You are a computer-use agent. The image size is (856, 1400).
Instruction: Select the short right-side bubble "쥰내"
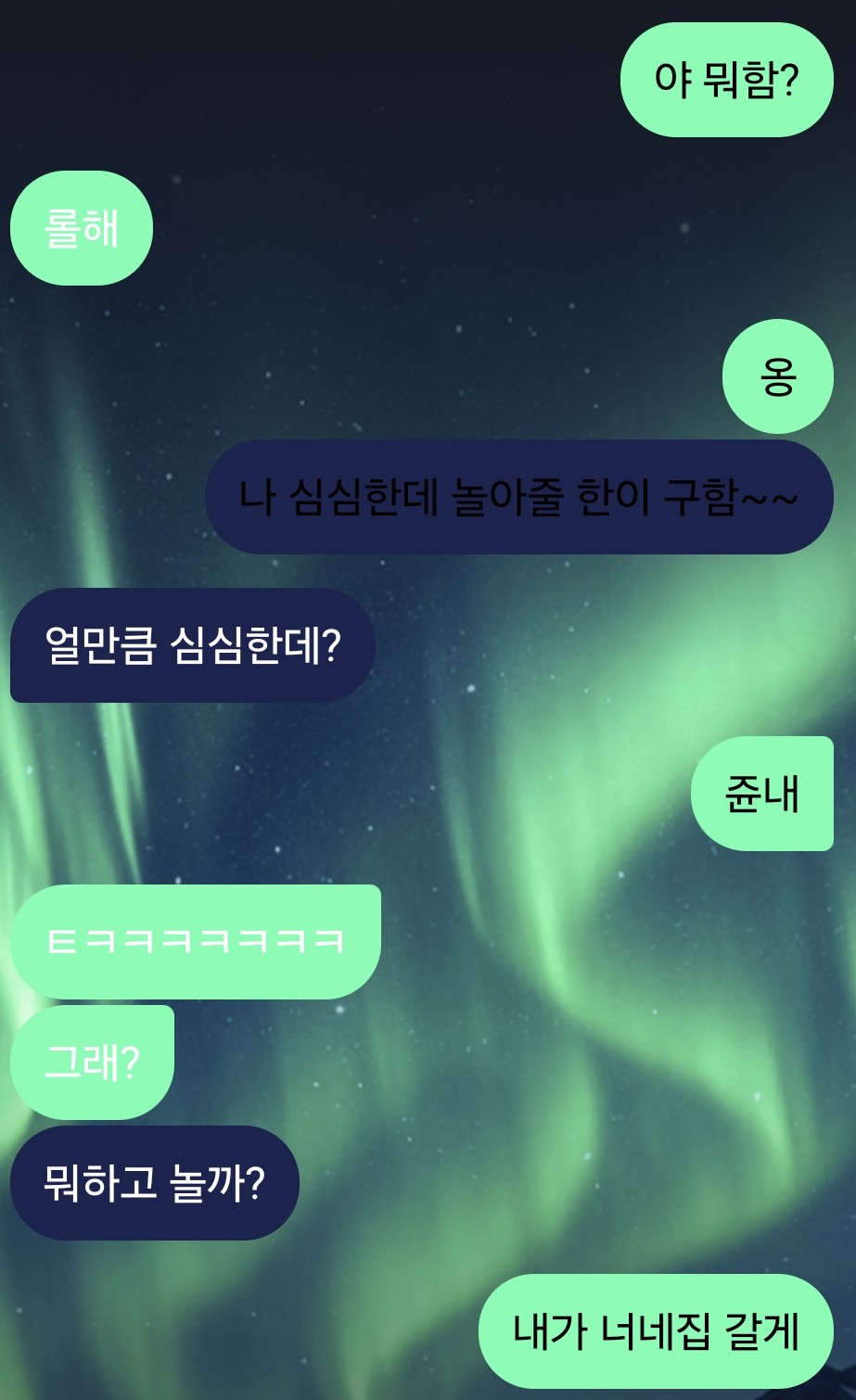[x=762, y=795]
